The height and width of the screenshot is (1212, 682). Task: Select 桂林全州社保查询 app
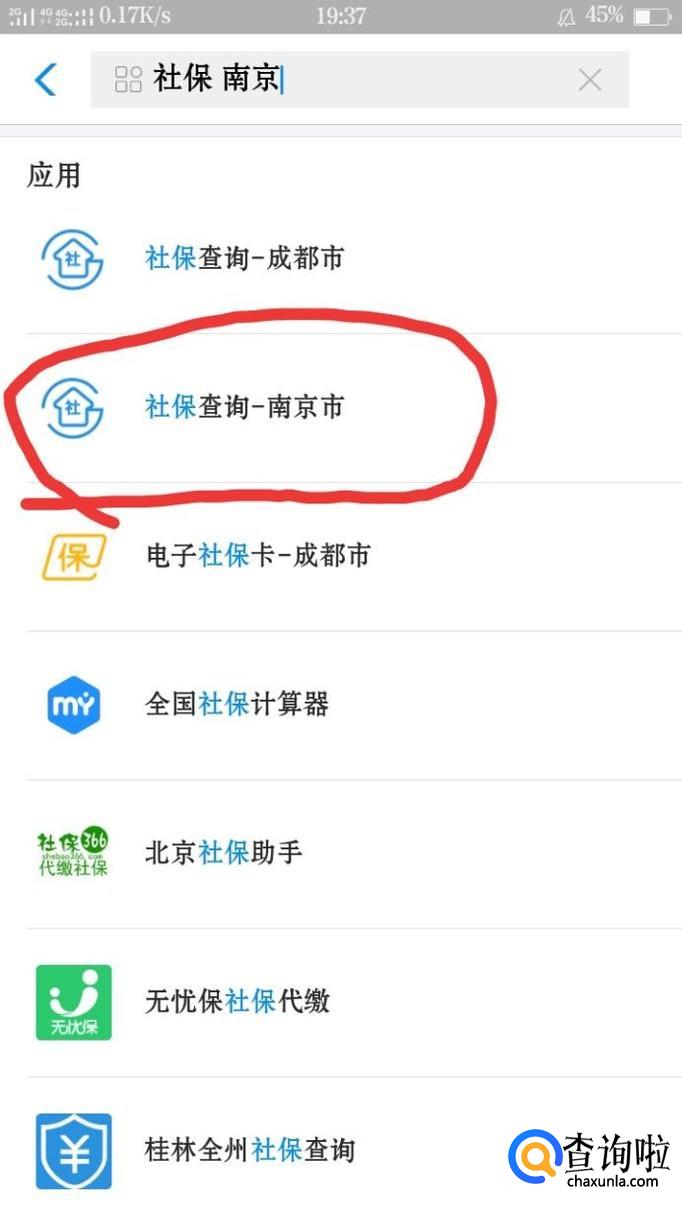(250, 1150)
